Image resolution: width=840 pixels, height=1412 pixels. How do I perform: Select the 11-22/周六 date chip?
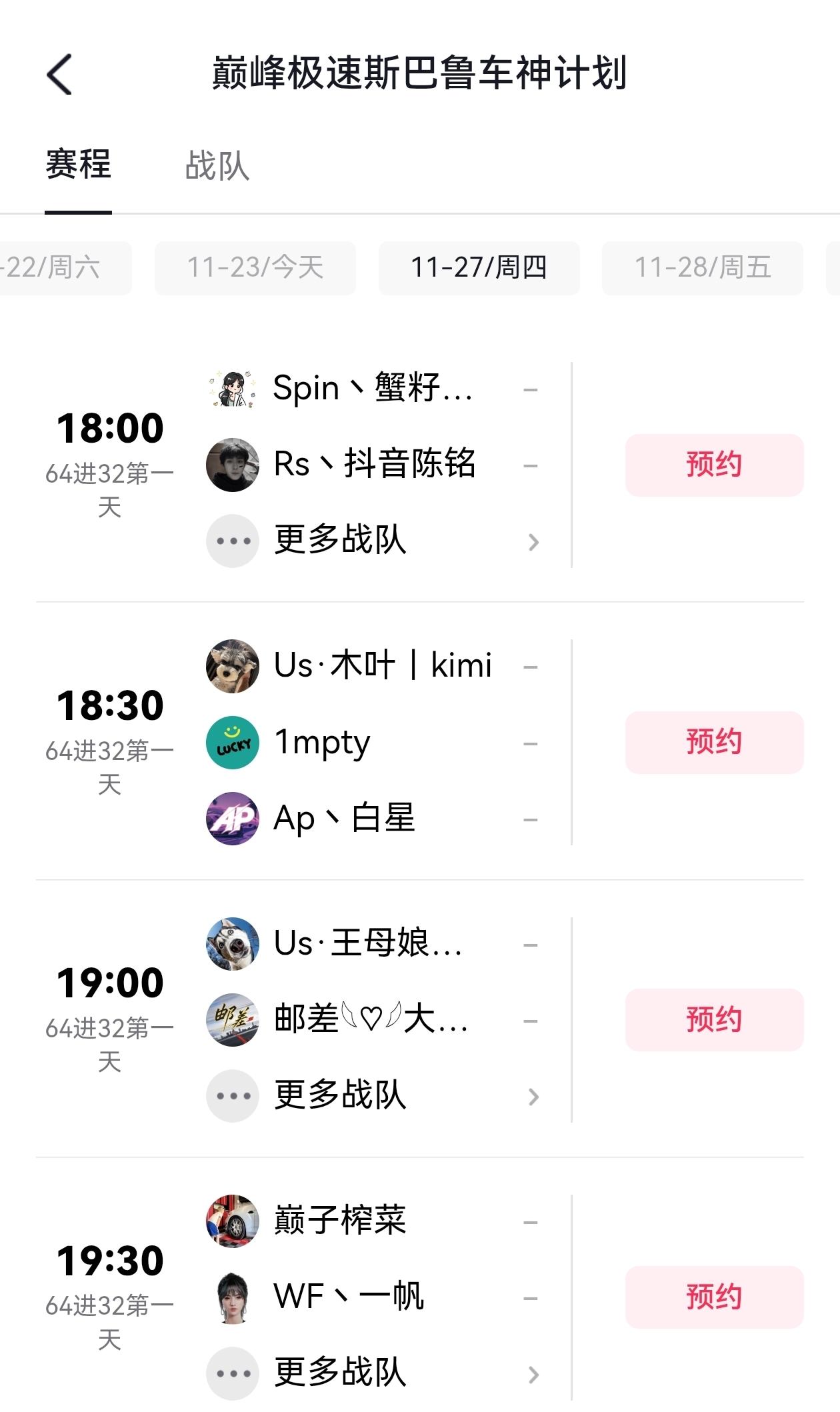click(x=53, y=267)
